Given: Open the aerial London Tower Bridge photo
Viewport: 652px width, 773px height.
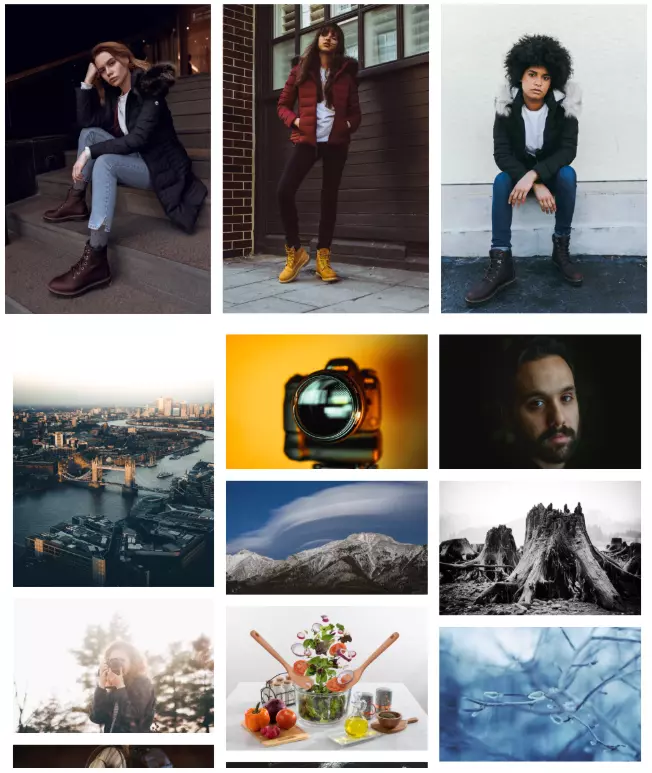Looking at the screenshot, I should pyautogui.click(x=113, y=481).
